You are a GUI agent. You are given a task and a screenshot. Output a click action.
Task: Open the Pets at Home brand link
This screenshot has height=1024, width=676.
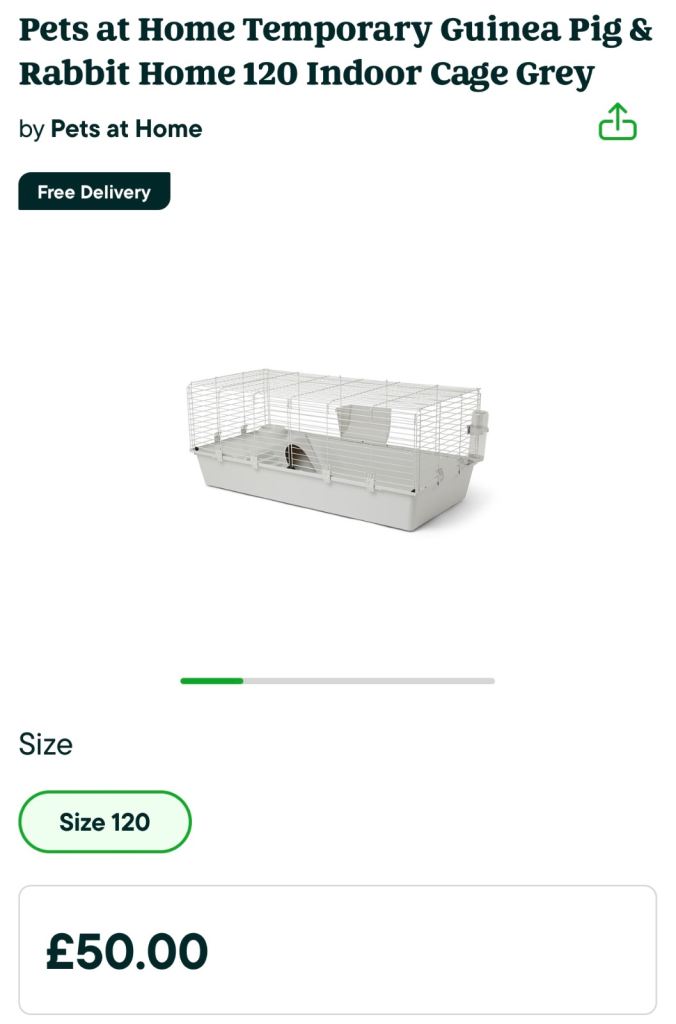point(126,129)
